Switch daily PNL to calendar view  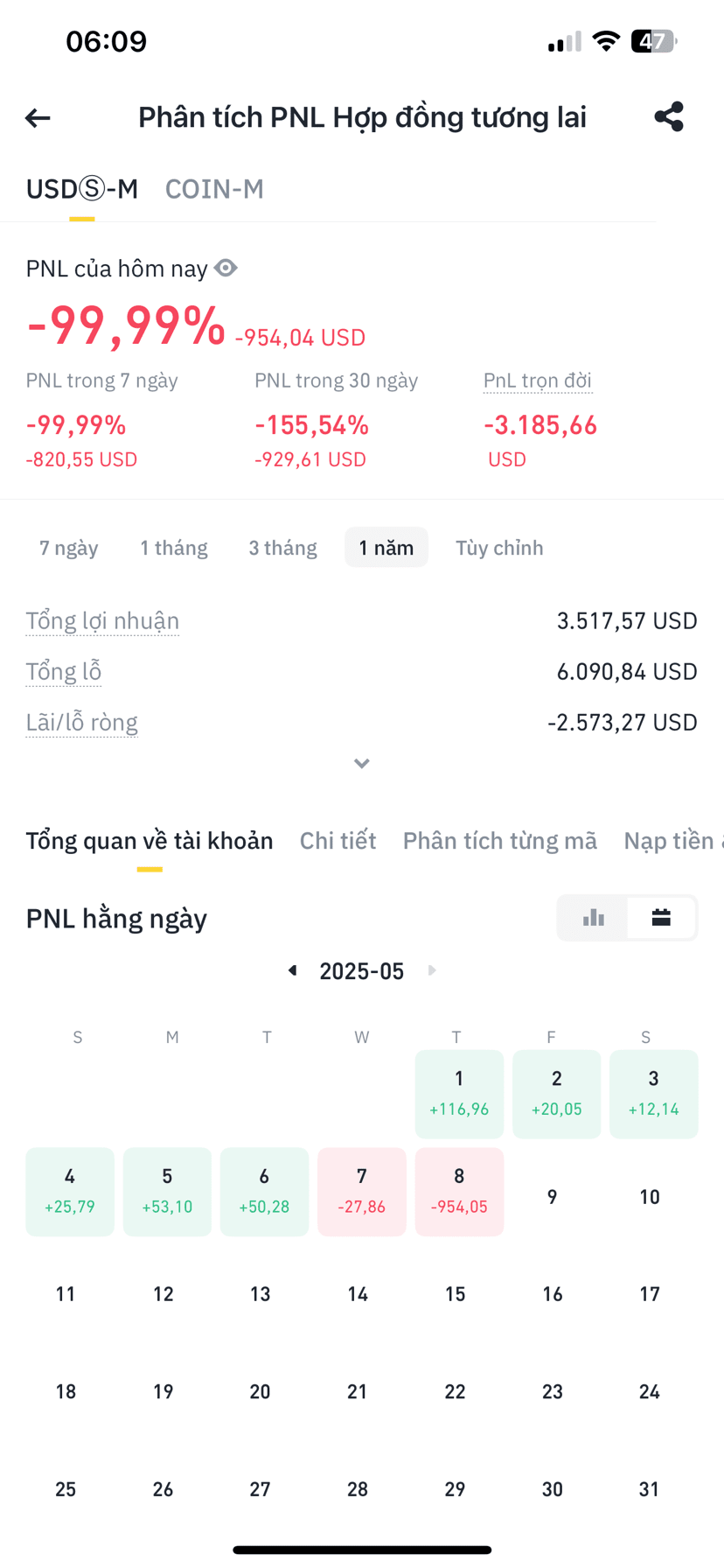[662, 918]
